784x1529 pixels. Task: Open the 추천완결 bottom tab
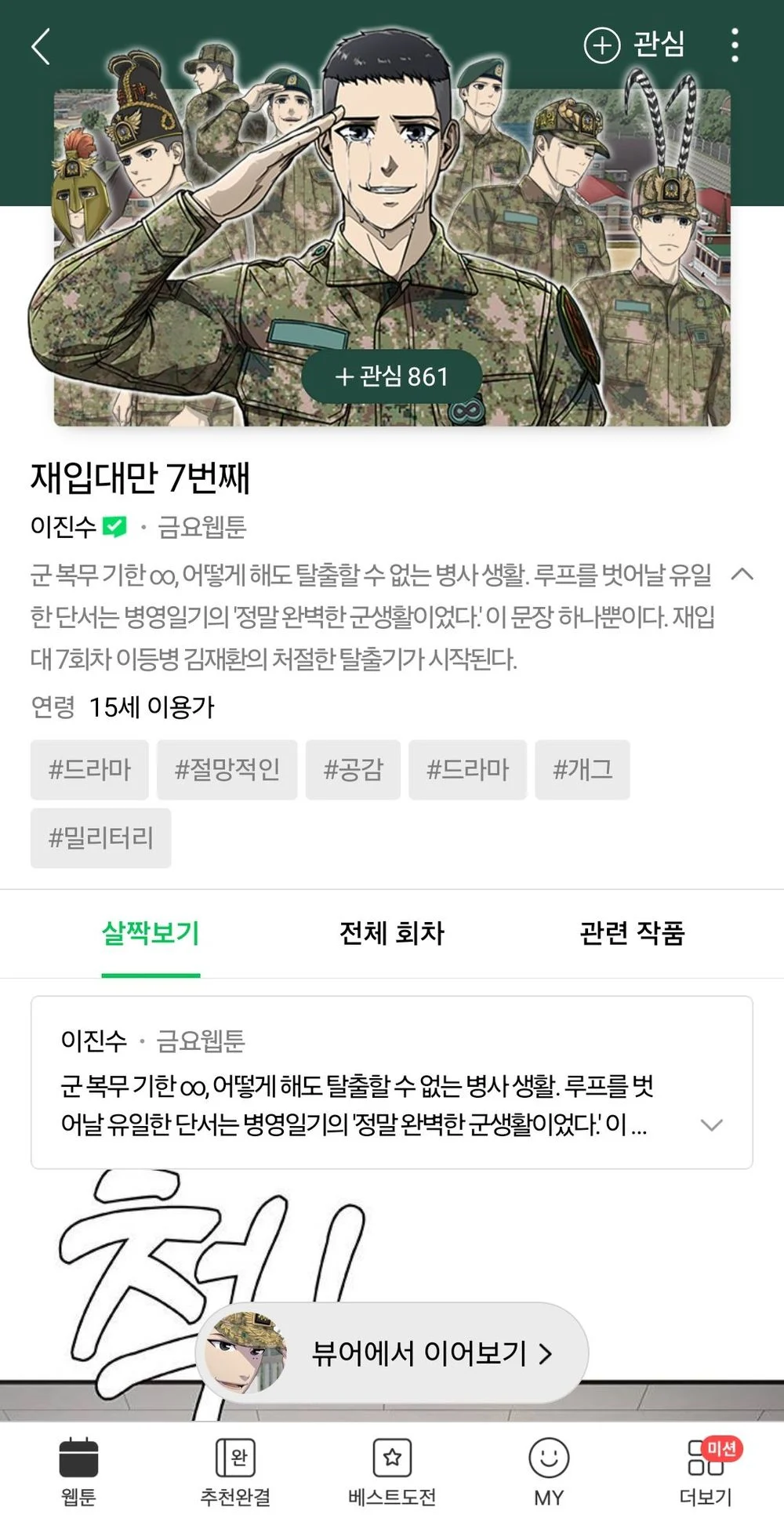point(235,1473)
